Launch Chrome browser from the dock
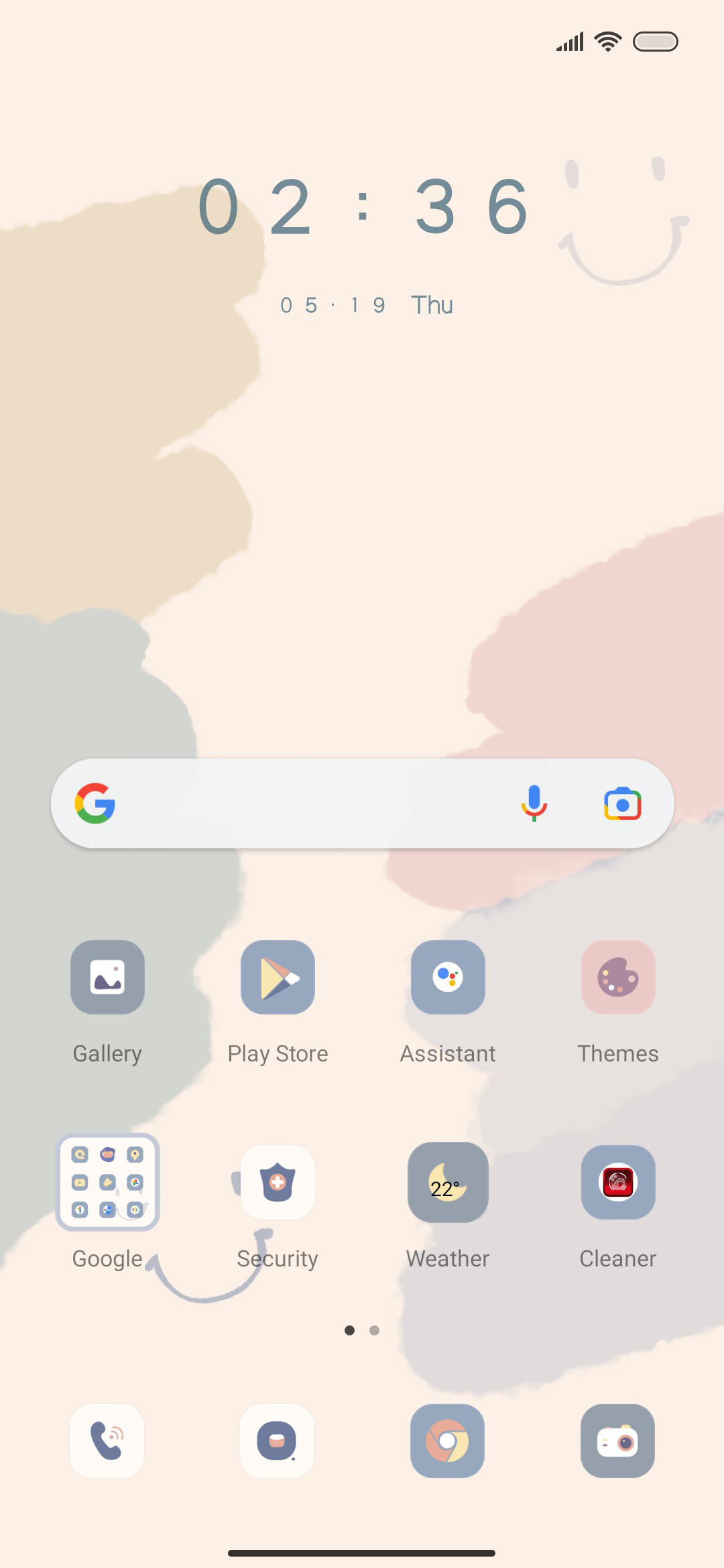The image size is (724, 1568). click(x=448, y=1441)
